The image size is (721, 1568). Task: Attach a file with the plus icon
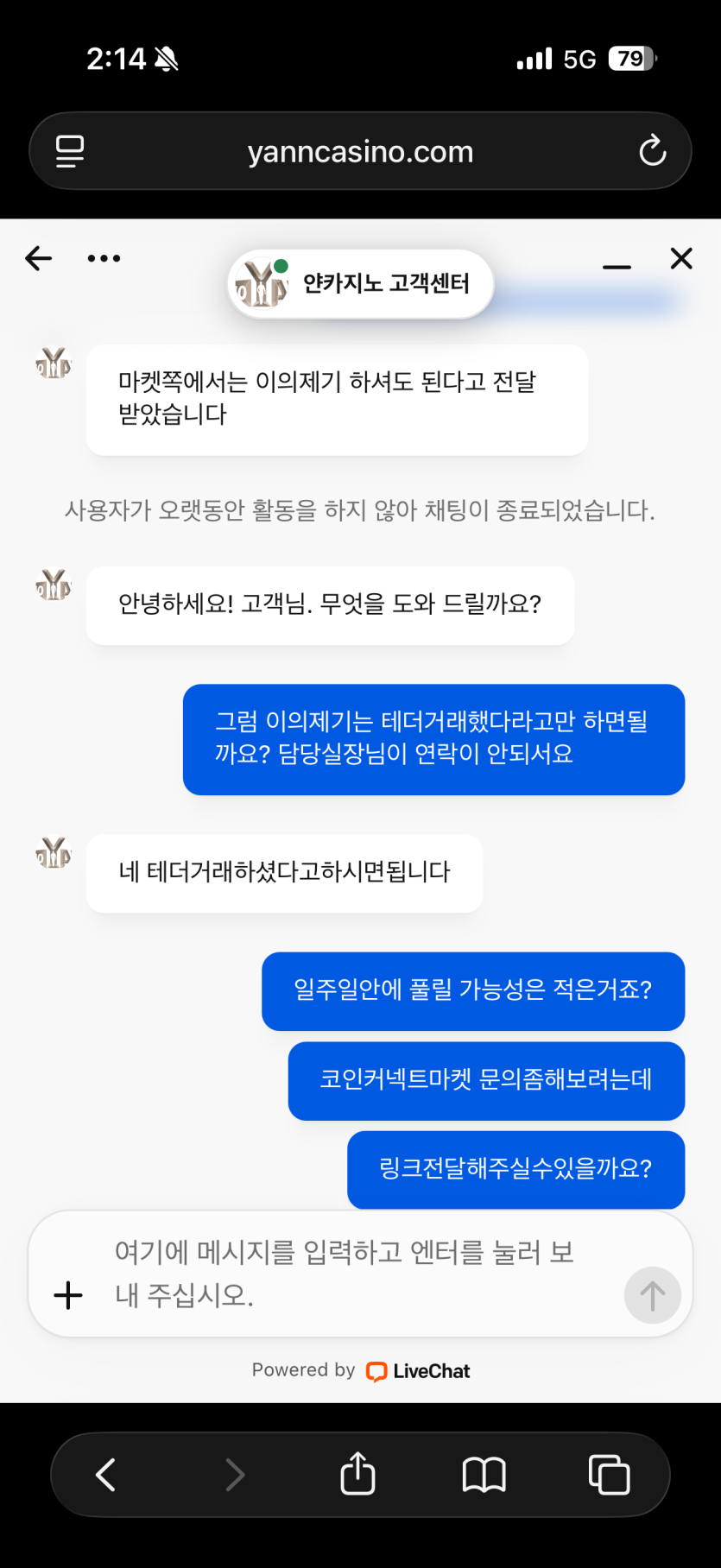tap(68, 1295)
